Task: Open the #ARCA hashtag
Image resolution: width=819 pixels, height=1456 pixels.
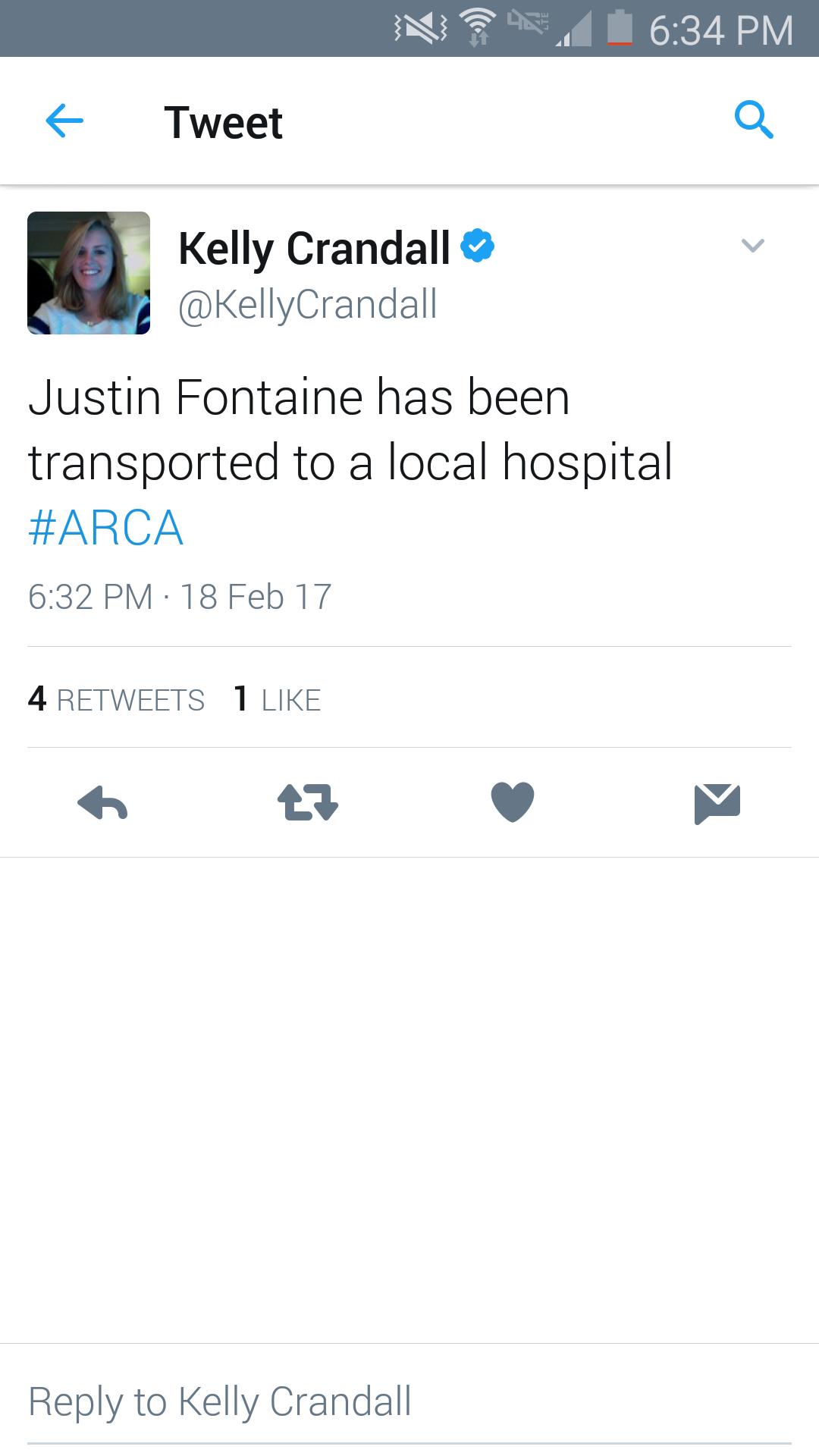Action: click(x=105, y=528)
